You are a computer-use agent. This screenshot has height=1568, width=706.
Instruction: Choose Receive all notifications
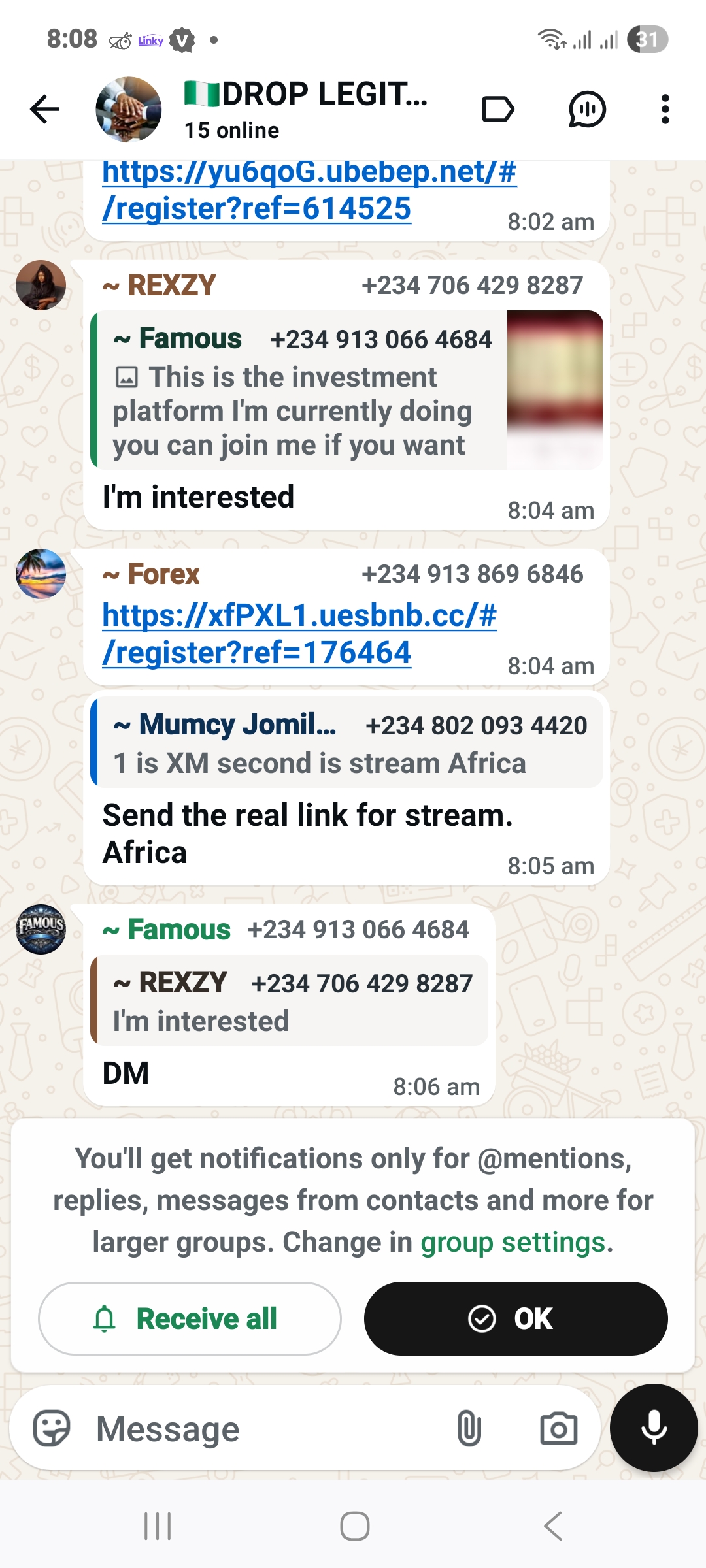pos(190,1318)
